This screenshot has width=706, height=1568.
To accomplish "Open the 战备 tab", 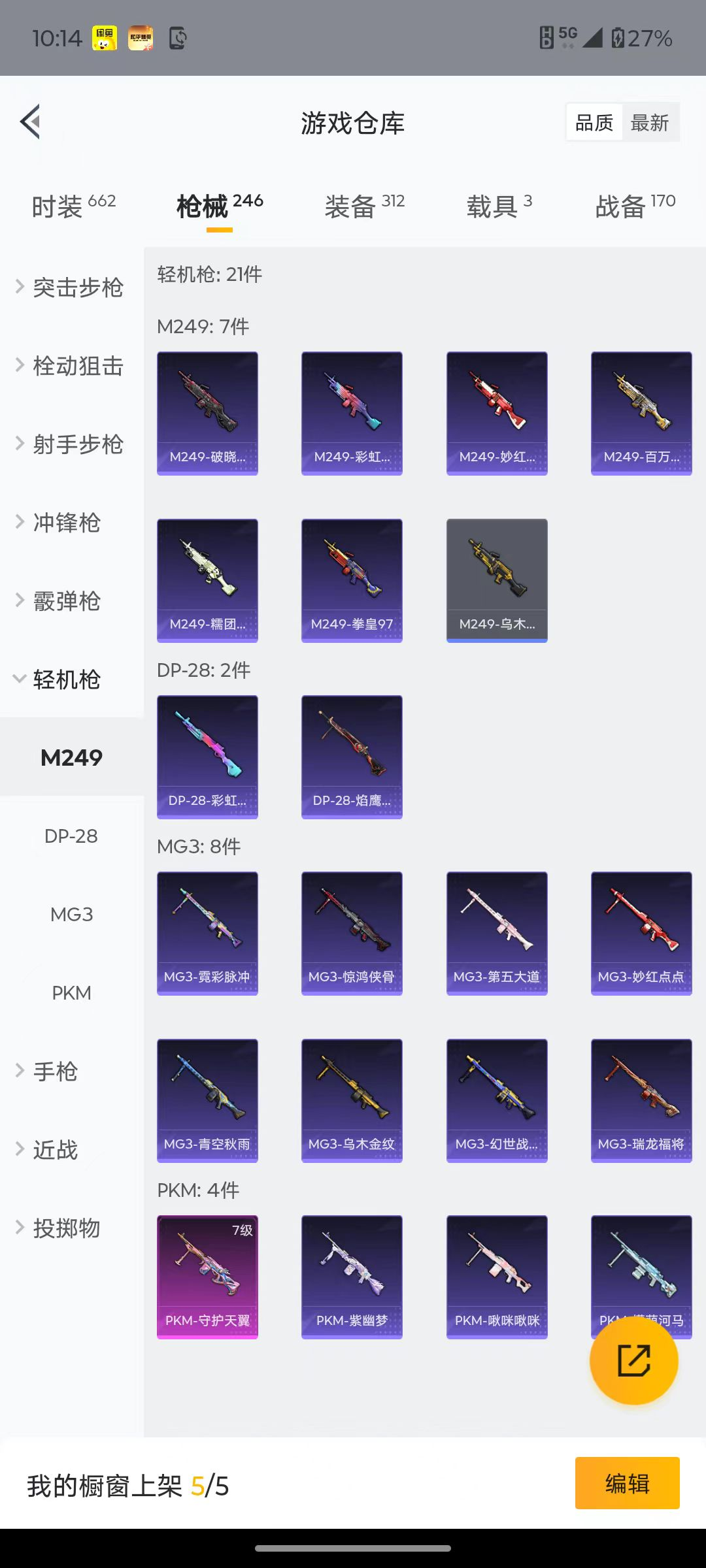I will (635, 206).
